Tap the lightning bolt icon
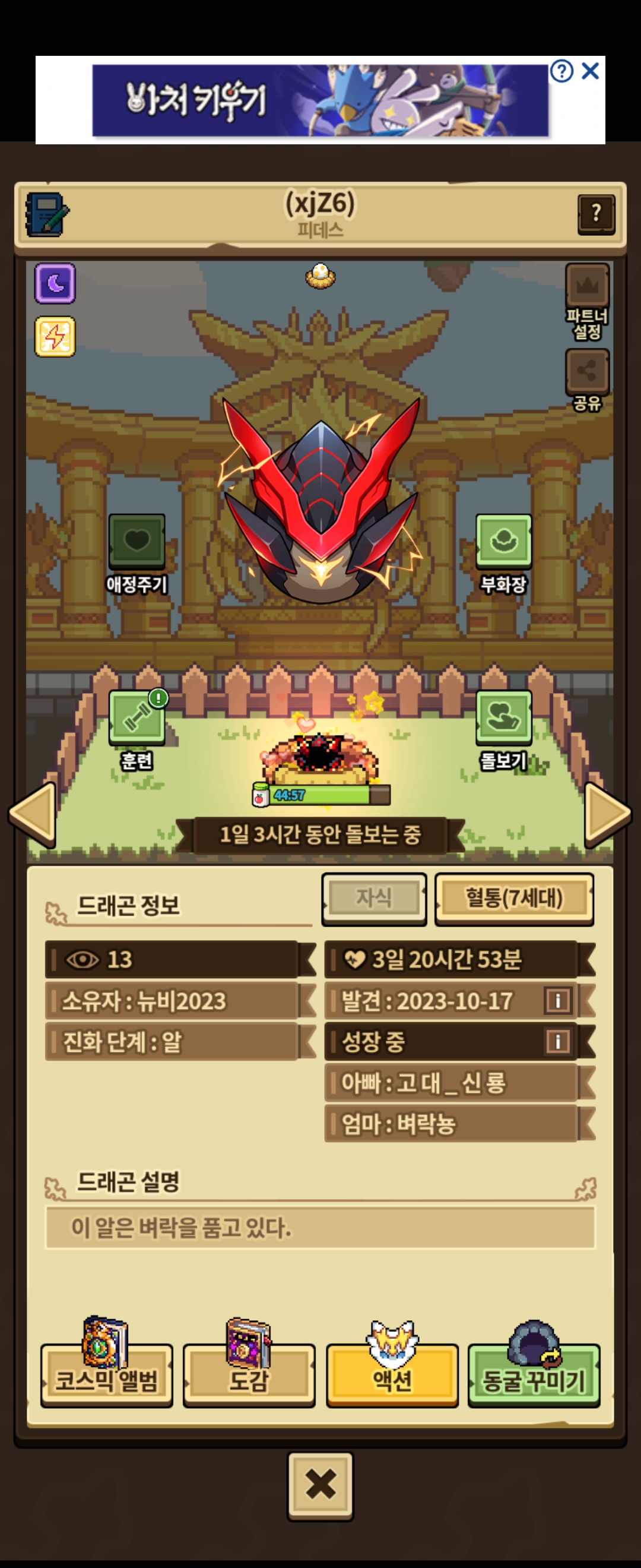This screenshot has width=641, height=1568. click(55, 336)
